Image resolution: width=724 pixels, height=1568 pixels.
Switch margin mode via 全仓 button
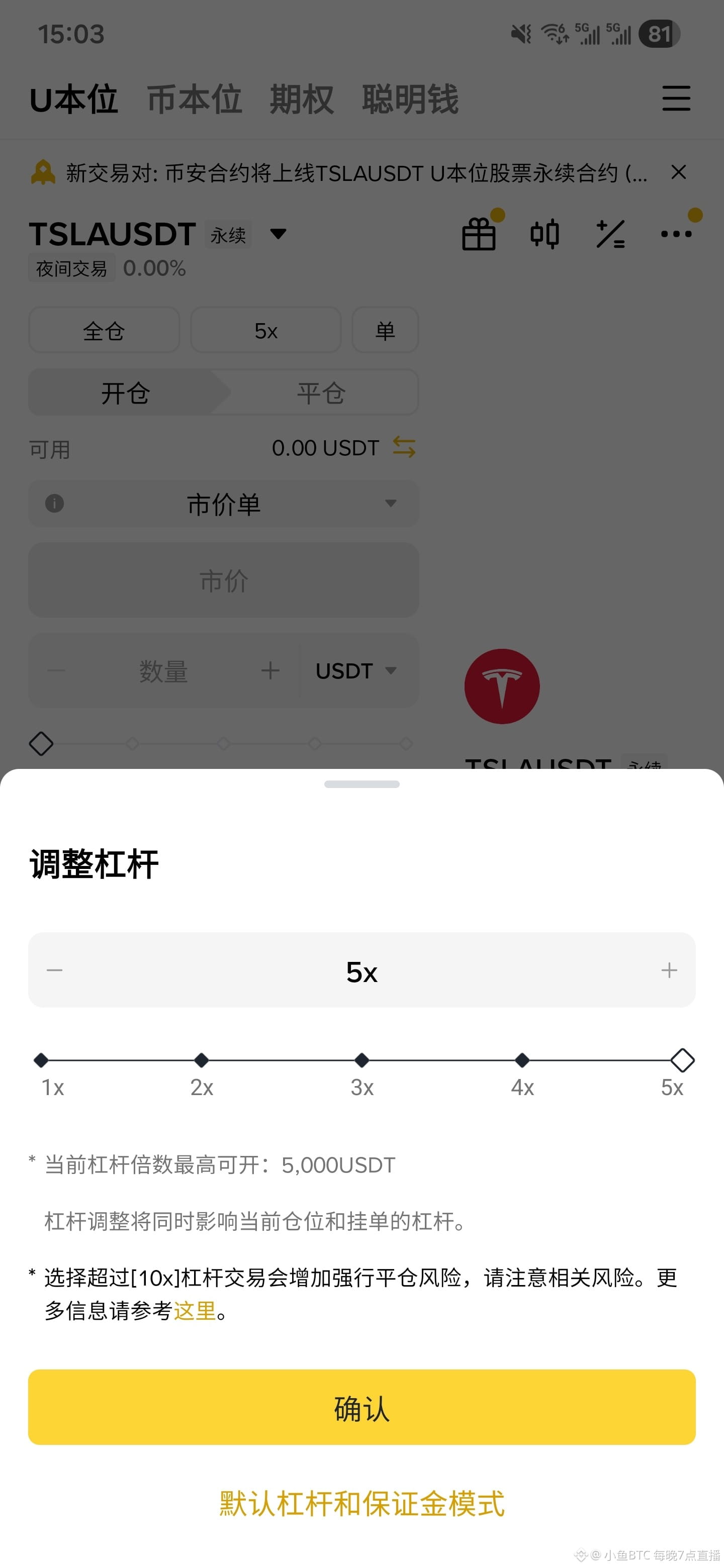coord(104,331)
